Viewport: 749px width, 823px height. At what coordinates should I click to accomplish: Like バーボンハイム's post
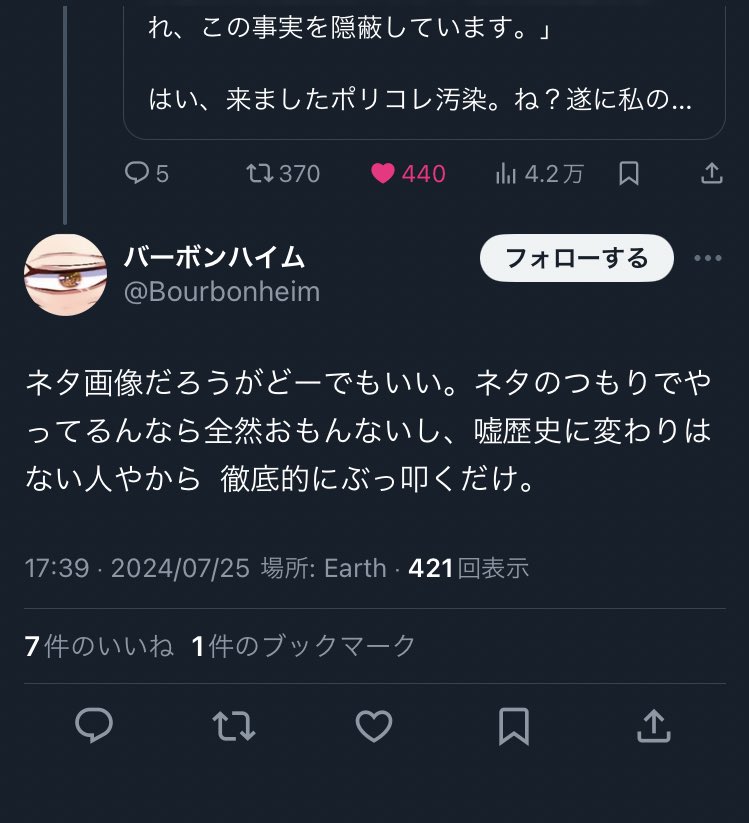point(374,726)
